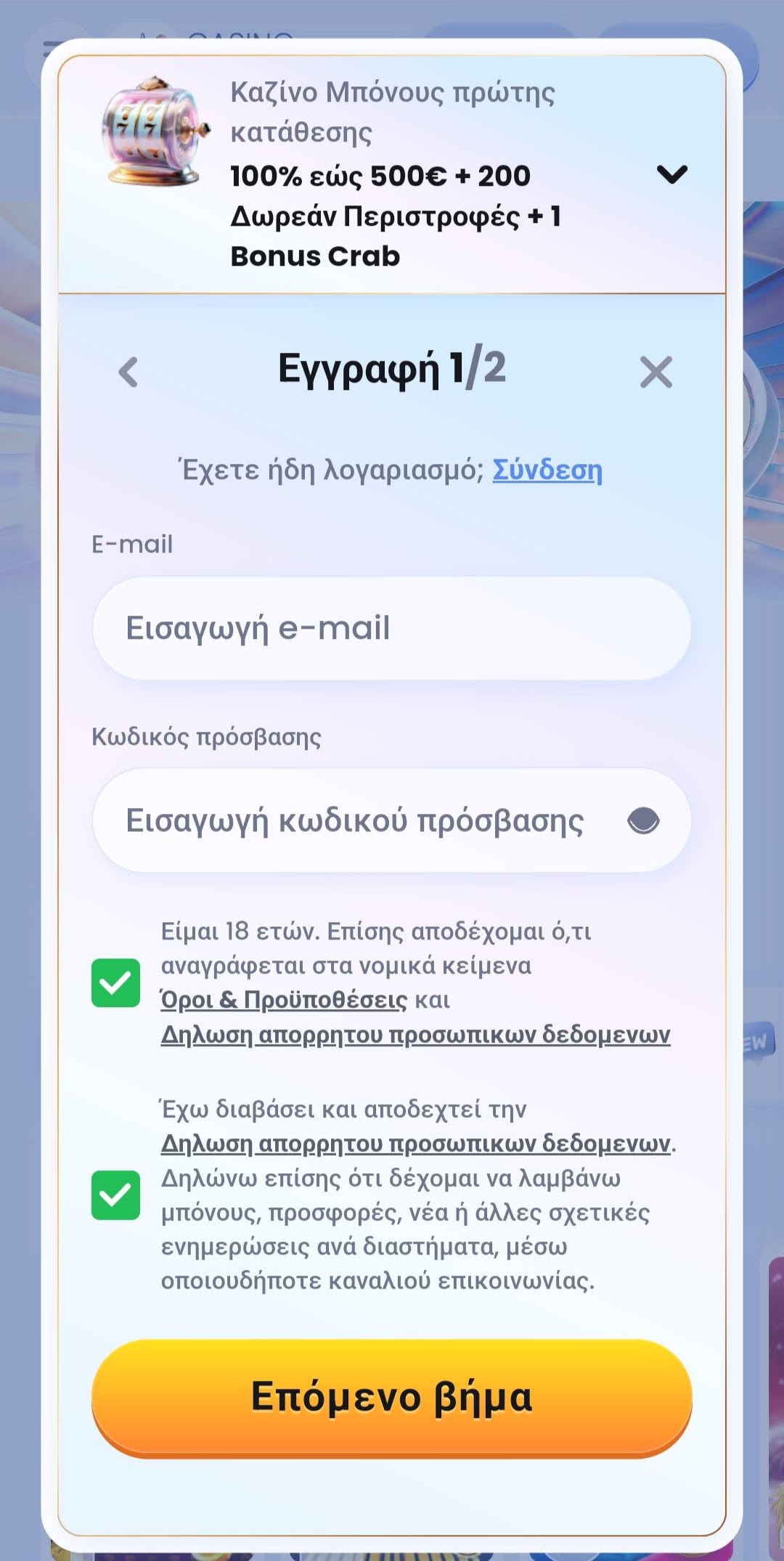The height and width of the screenshot is (1561, 784).
Task: Open the Όροι & Προϋποθέσεις link
Action: click(284, 1000)
